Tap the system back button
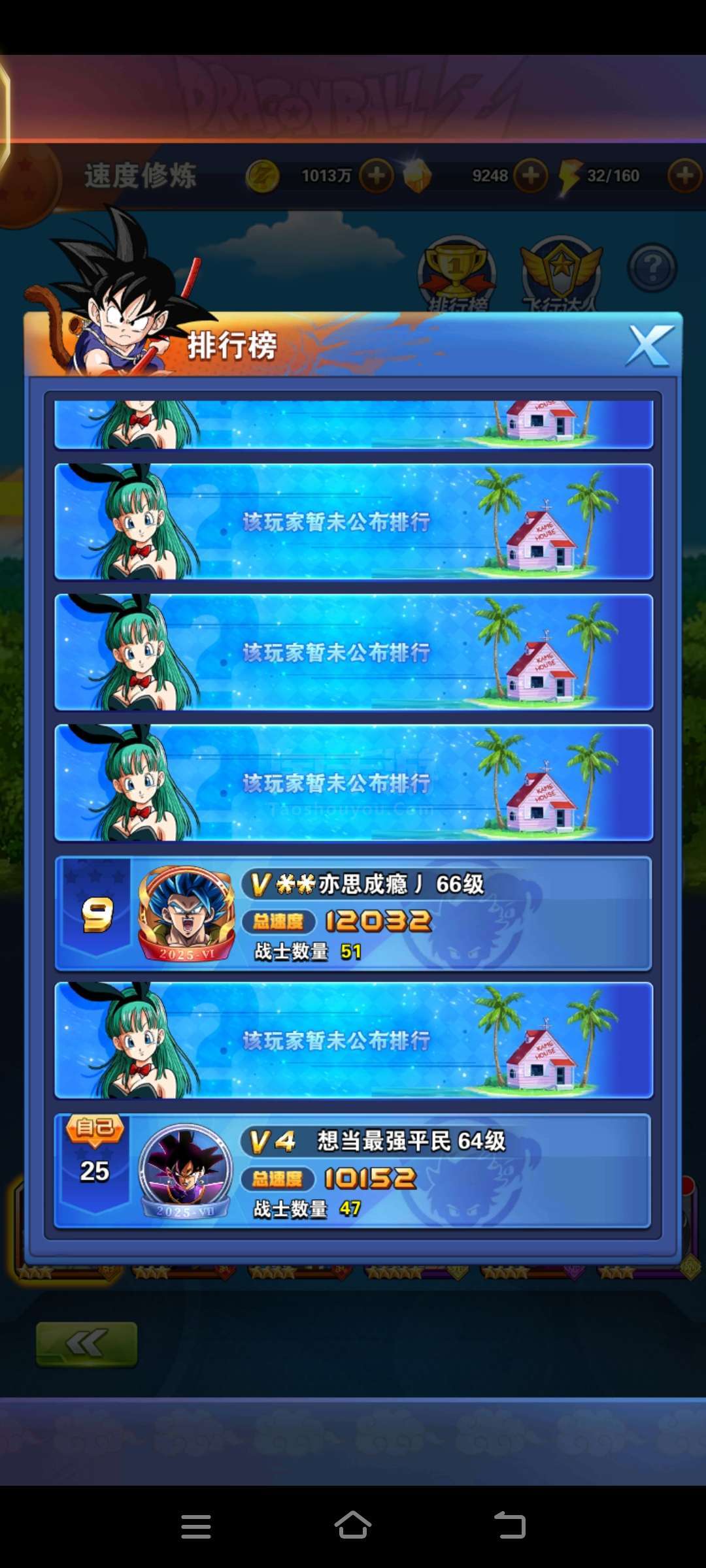 coord(510,1526)
